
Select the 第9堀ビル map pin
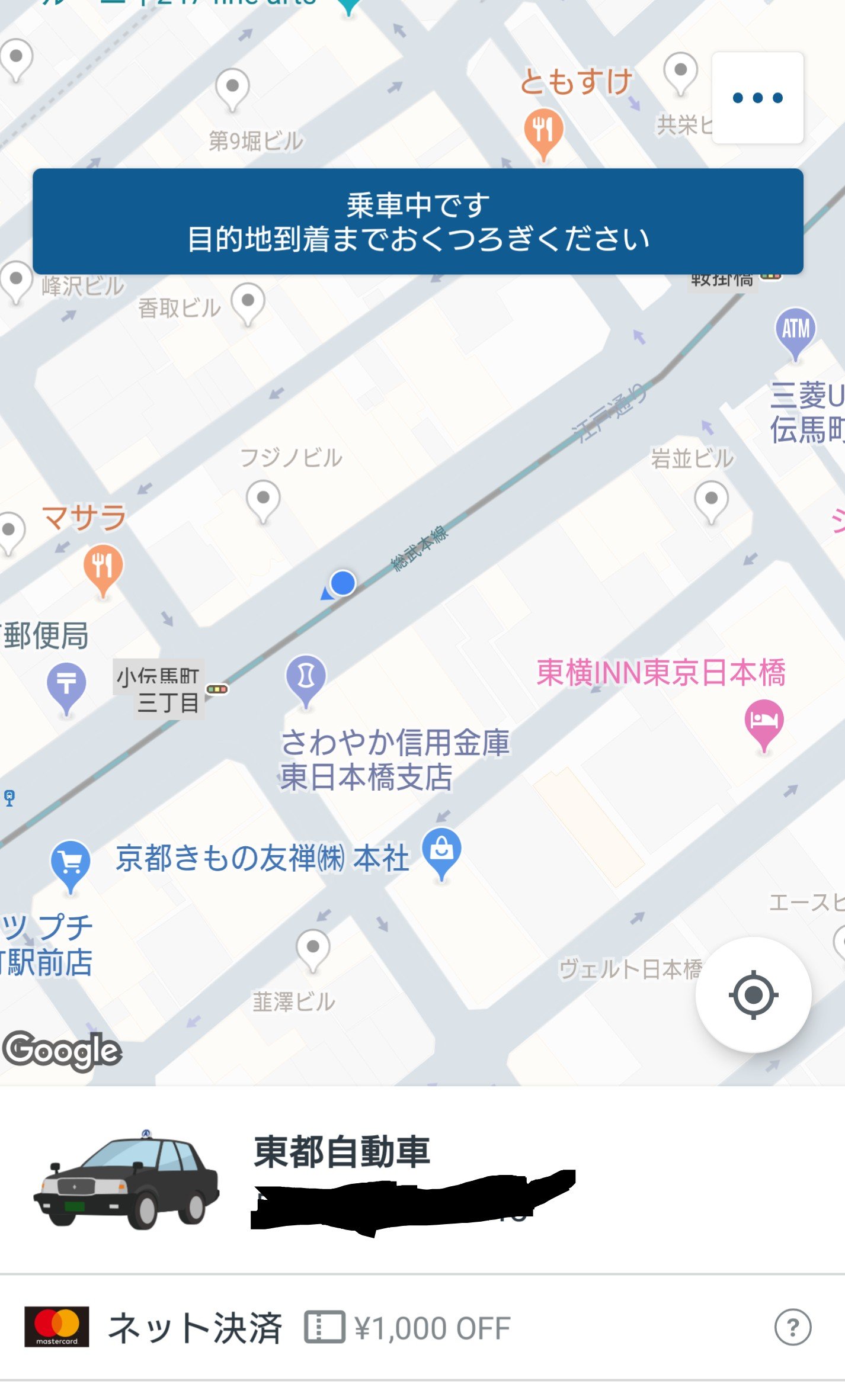pos(232,87)
